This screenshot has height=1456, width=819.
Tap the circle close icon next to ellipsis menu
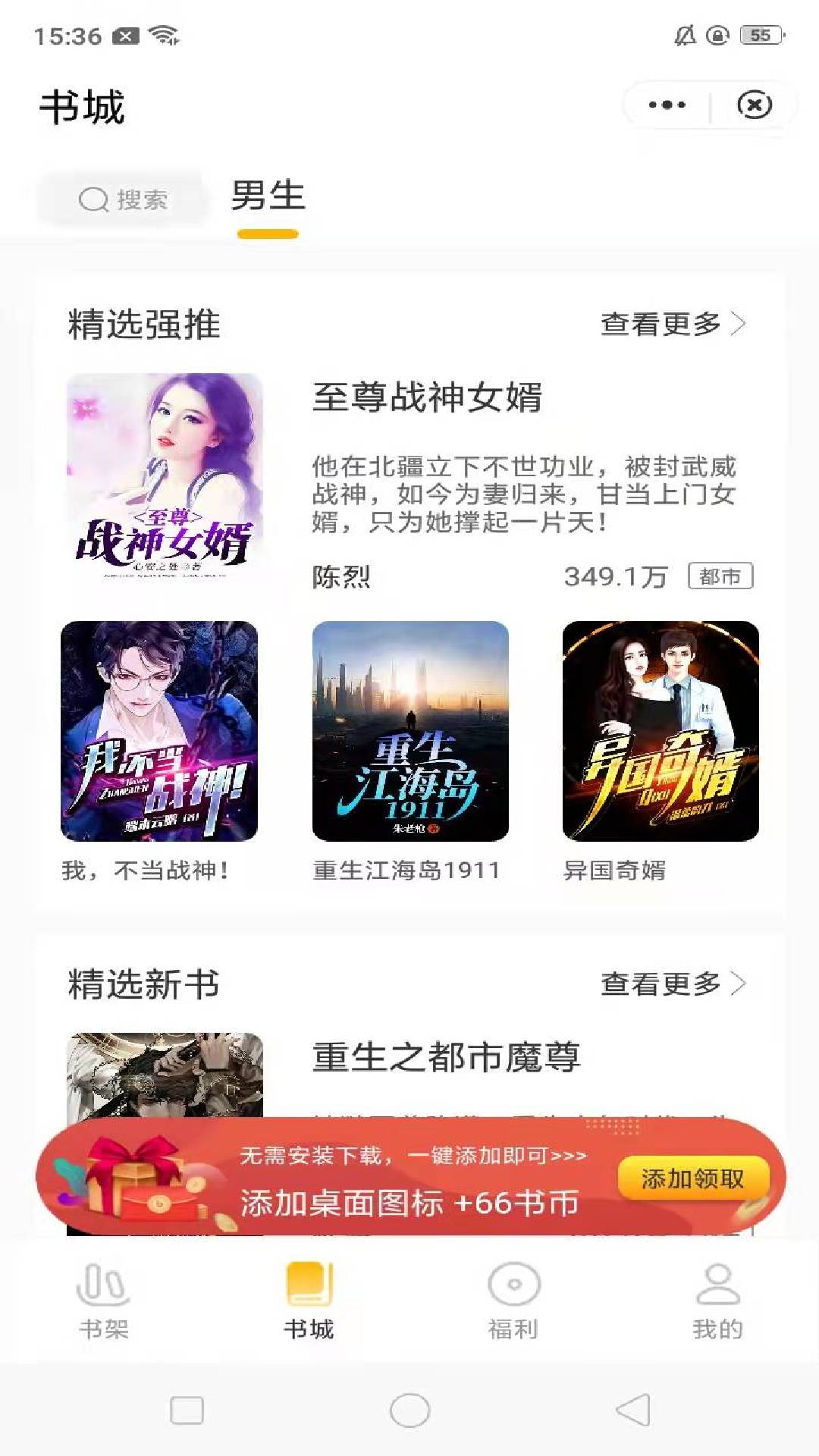(x=752, y=103)
